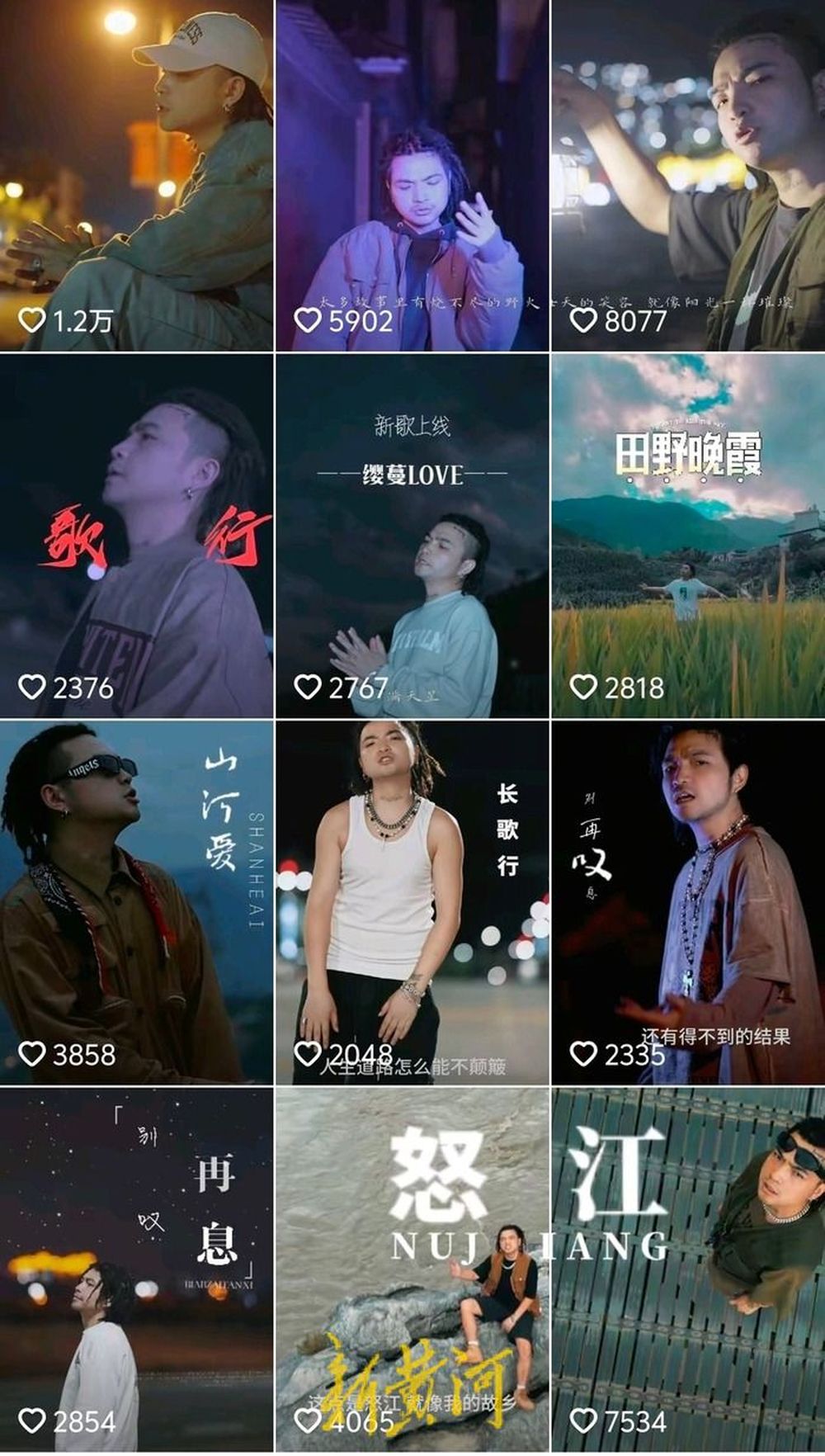Open the 缨蔓LOVE new song video
Viewport: 825px width, 1456px height.
(x=412, y=537)
